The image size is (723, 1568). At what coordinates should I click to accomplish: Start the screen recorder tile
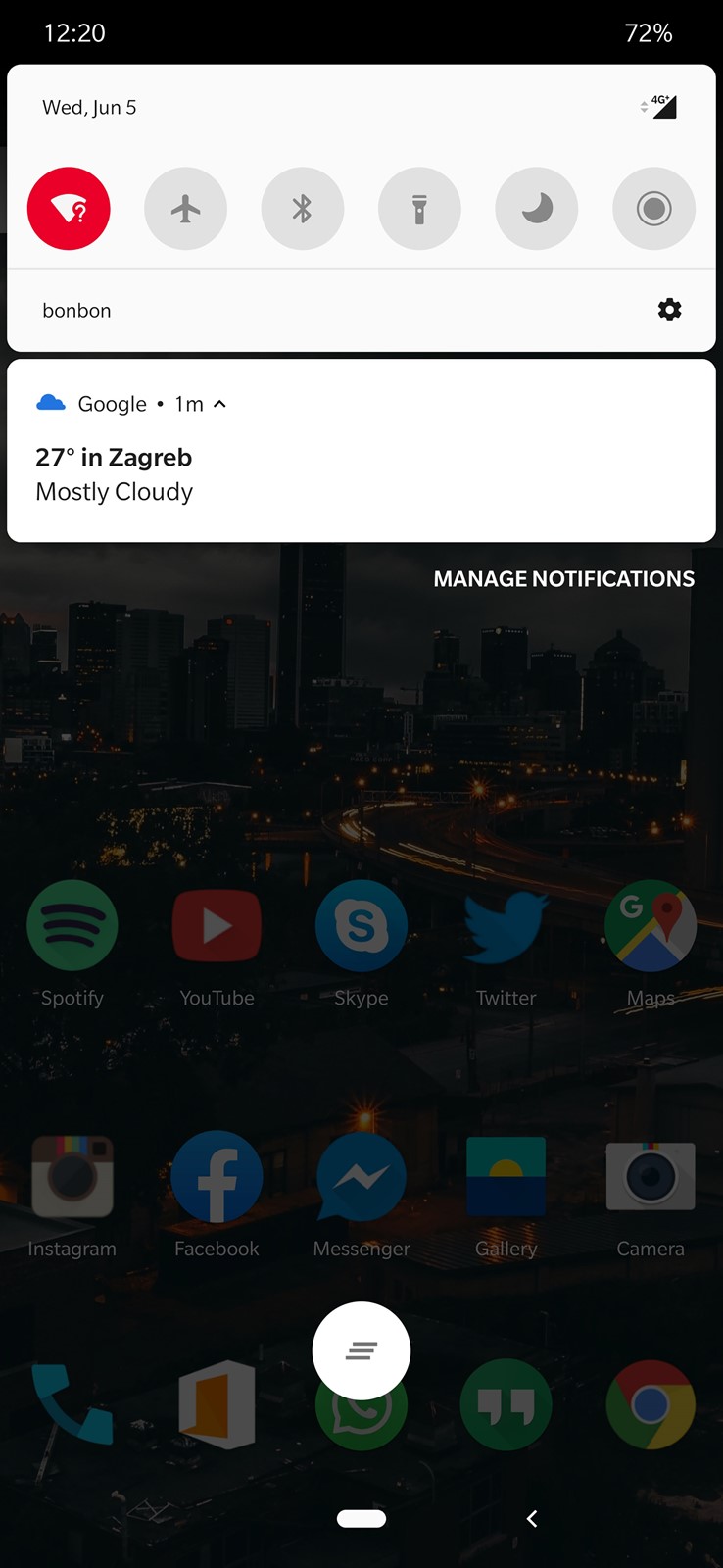point(653,209)
